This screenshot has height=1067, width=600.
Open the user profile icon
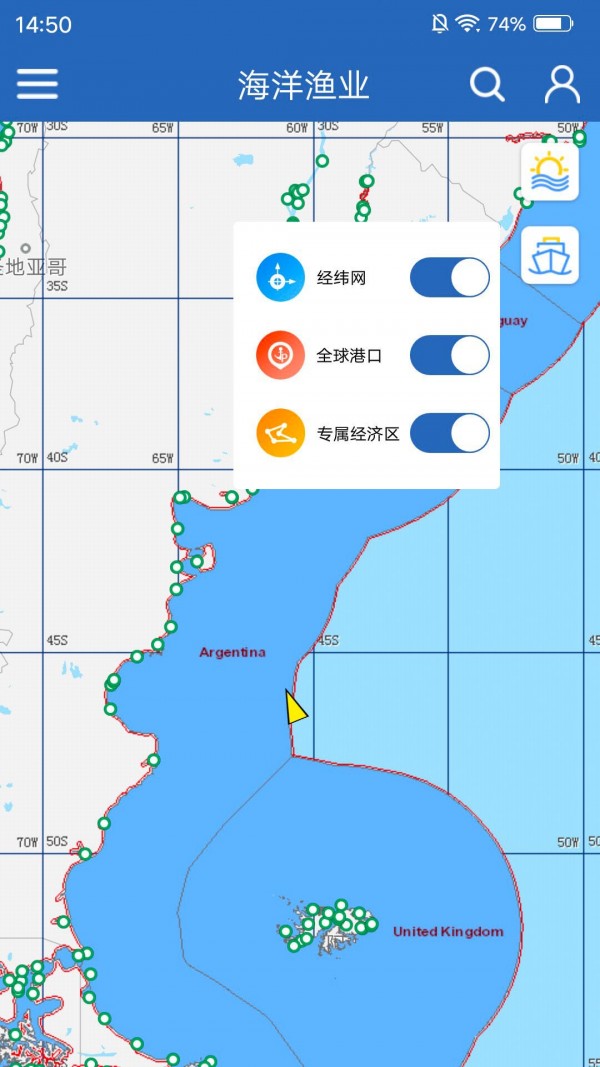[x=562, y=85]
